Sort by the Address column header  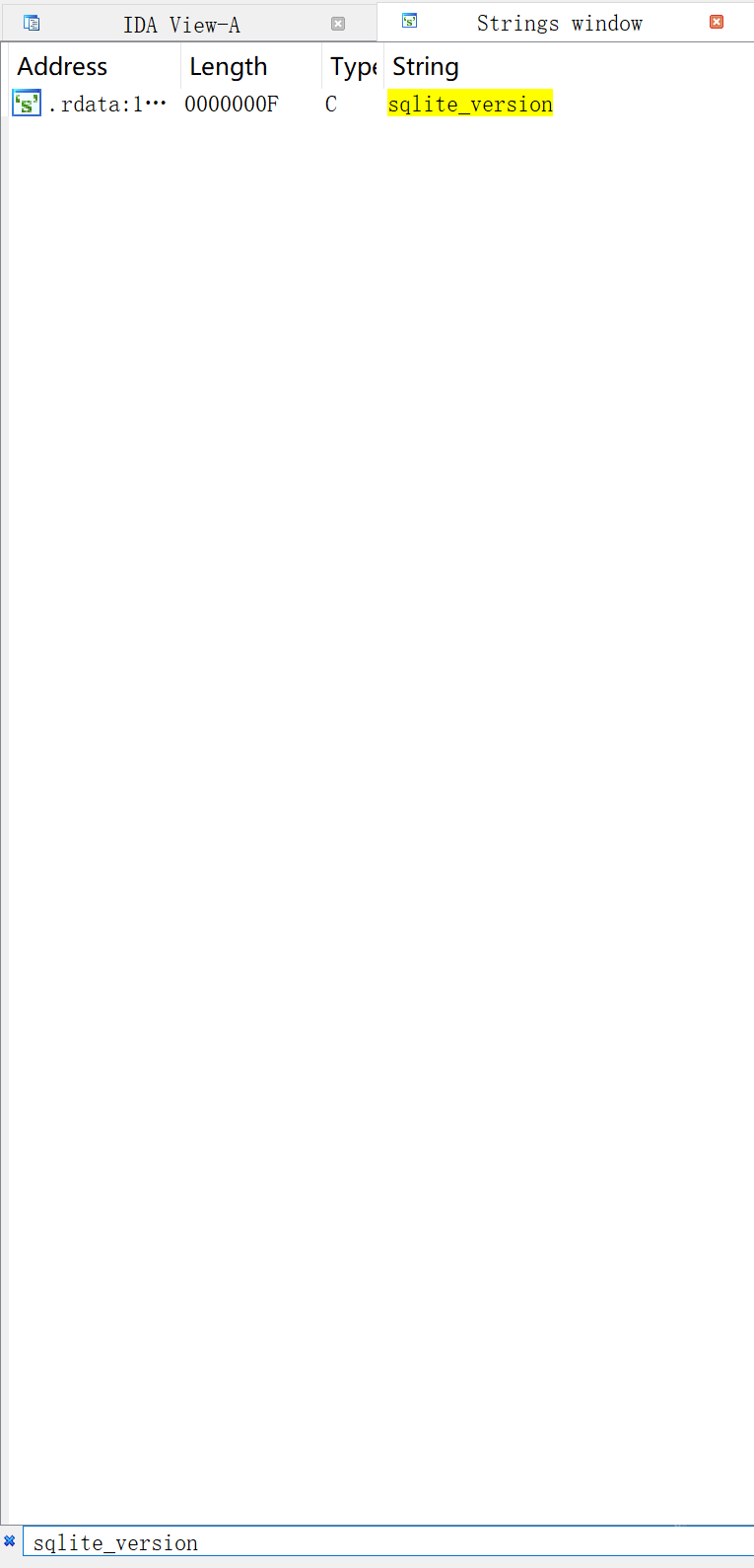63,67
